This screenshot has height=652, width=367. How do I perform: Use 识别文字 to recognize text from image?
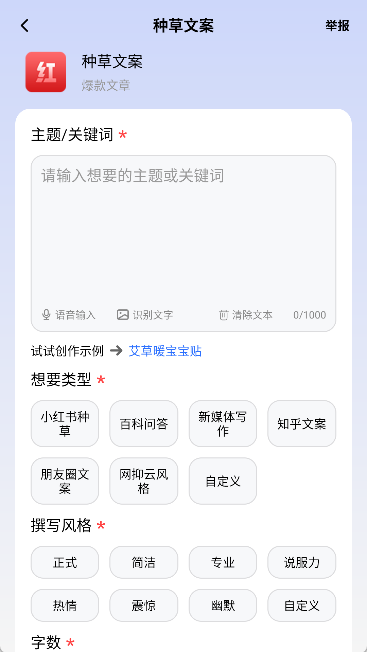click(145, 315)
